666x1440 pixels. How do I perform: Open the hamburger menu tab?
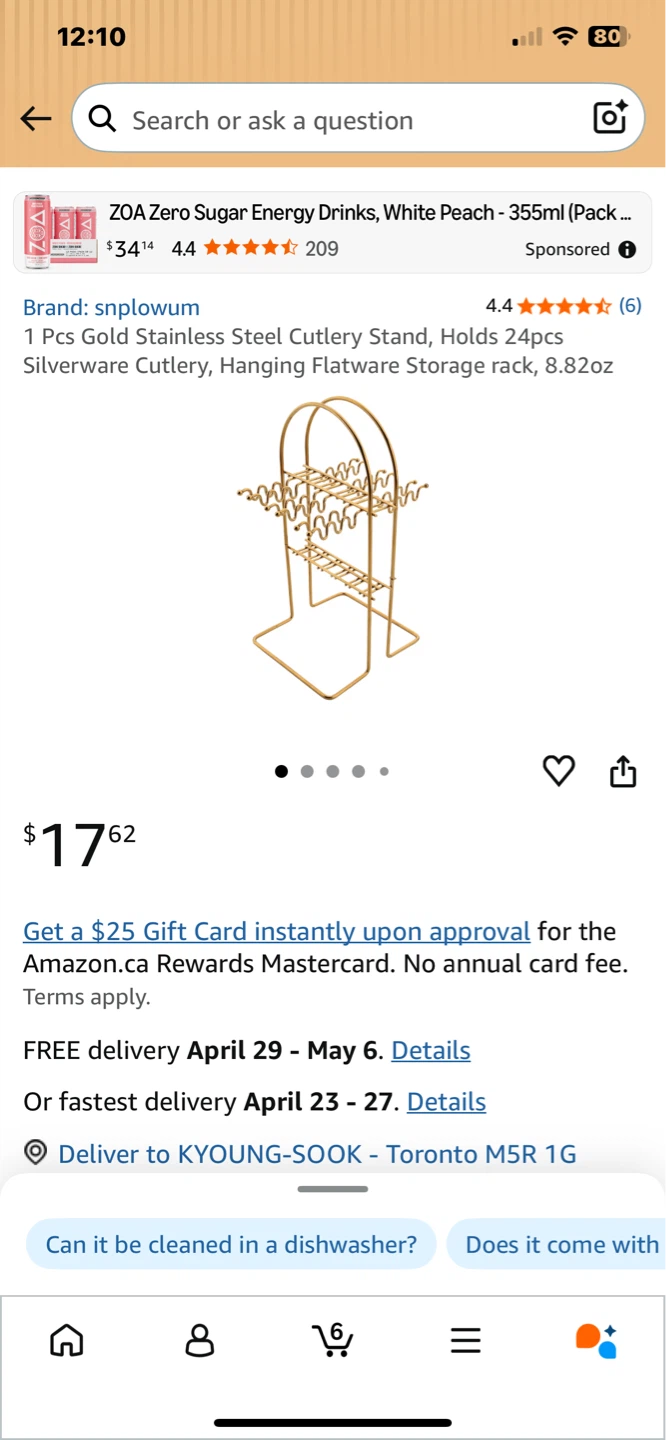tap(466, 1340)
